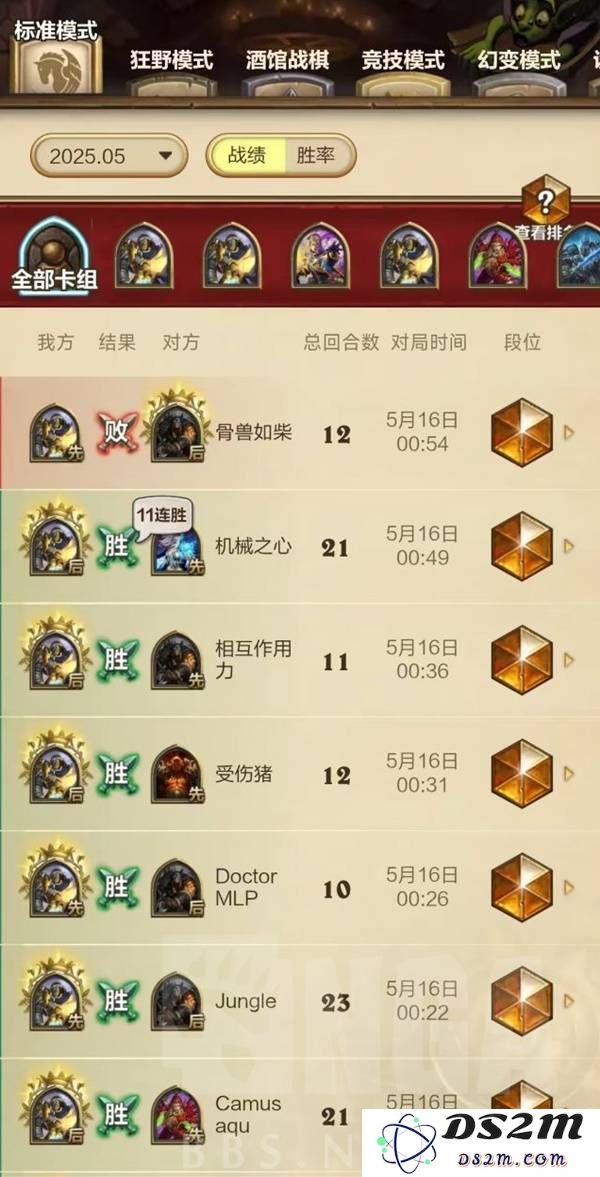
Task: View the match against Doctor MLP
Action: point(300,888)
